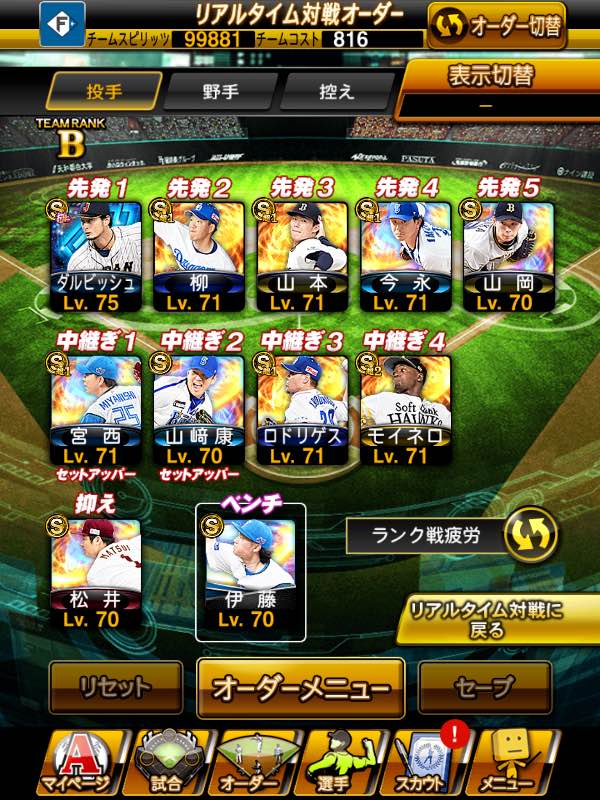Viewport: 600px width, 800px height.
Task: Select the 柳 pitcher card
Action: 198,256
